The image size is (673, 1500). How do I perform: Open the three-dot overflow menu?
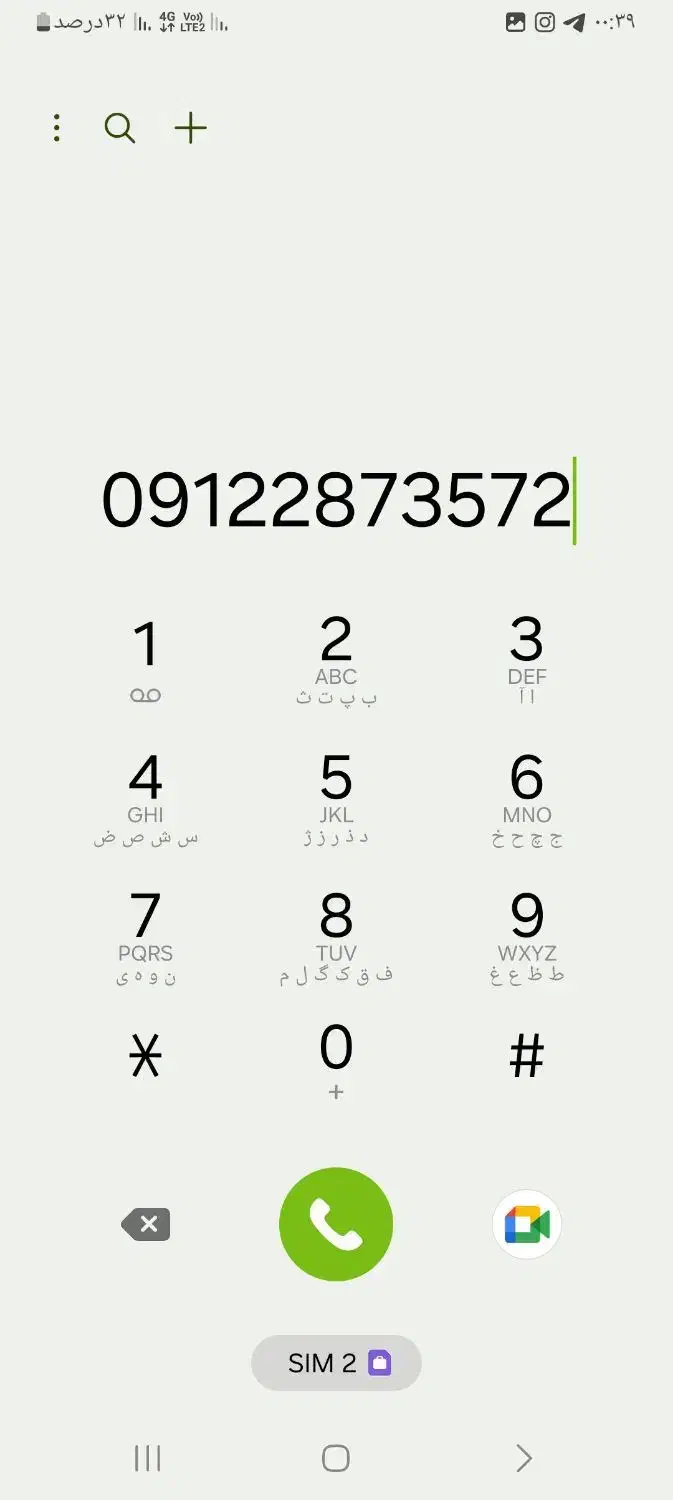click(57, 128)
